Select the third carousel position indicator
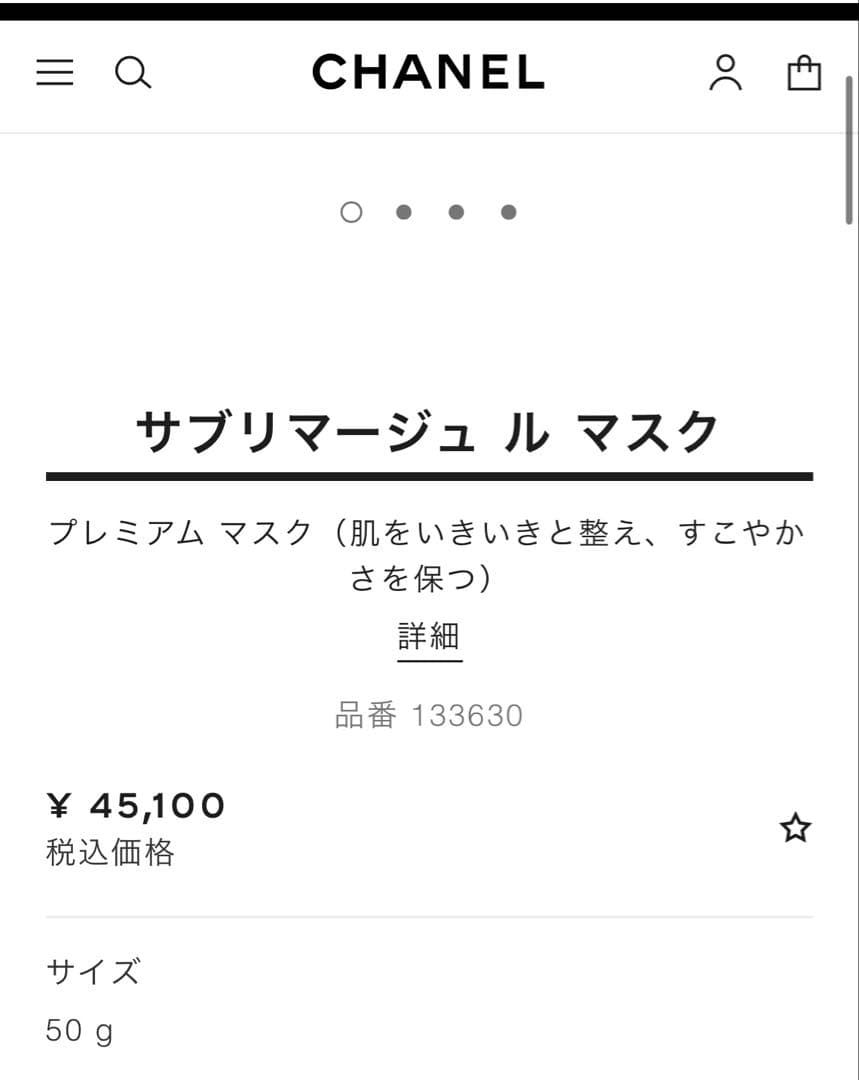 456,212
